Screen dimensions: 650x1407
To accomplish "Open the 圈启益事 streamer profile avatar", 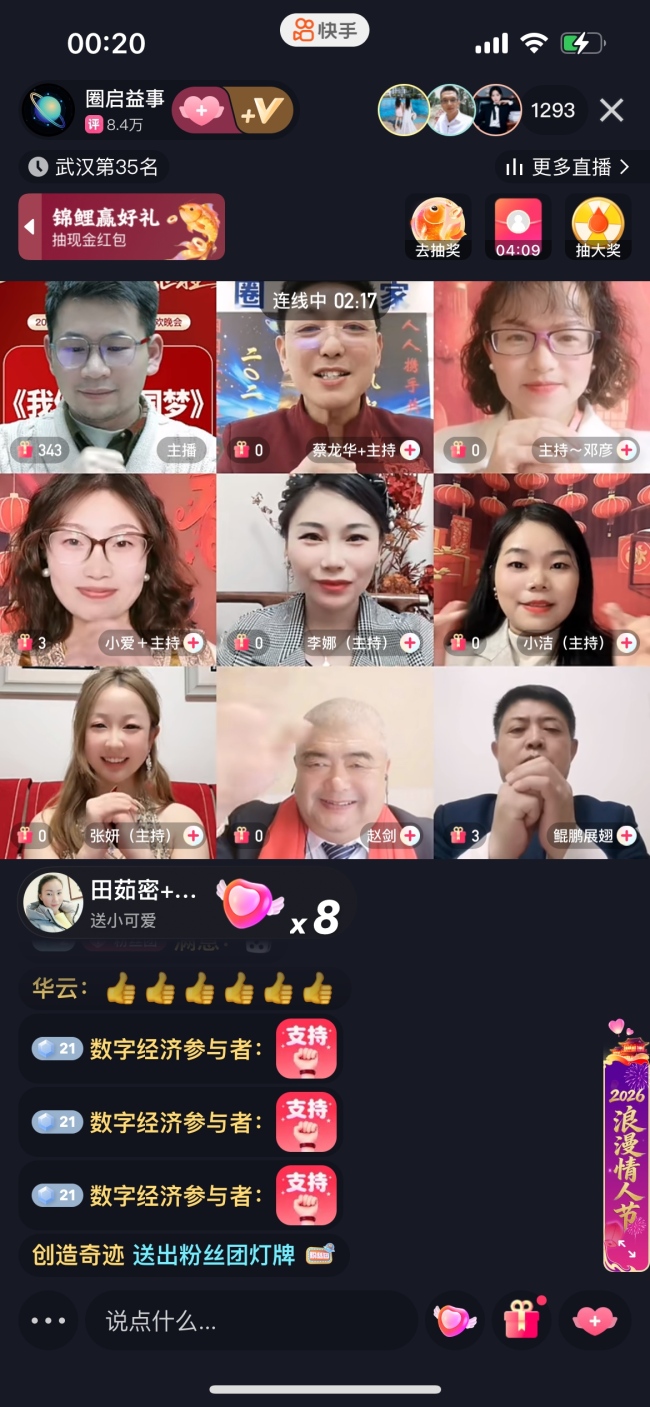I will click(x=48, y=110).
